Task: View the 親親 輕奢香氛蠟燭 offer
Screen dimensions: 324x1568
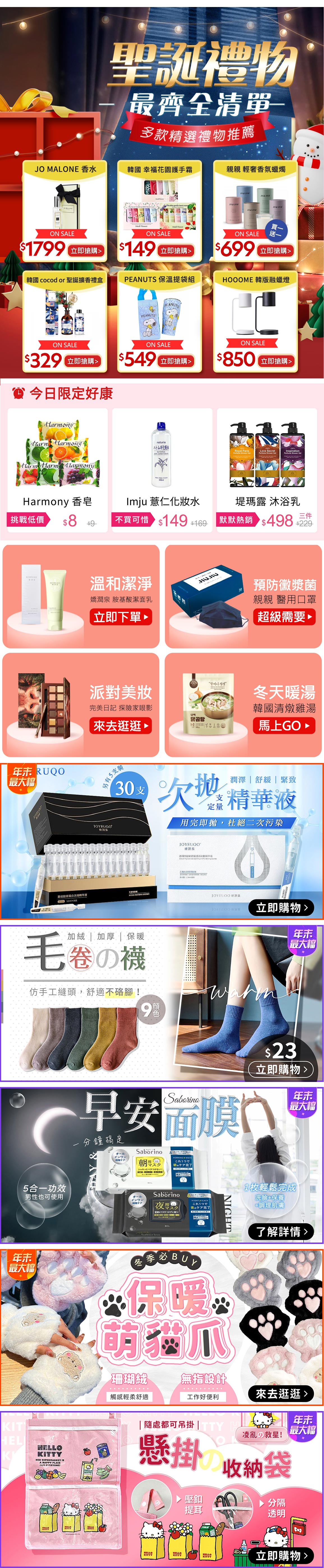Action: [x=275, y=250]
